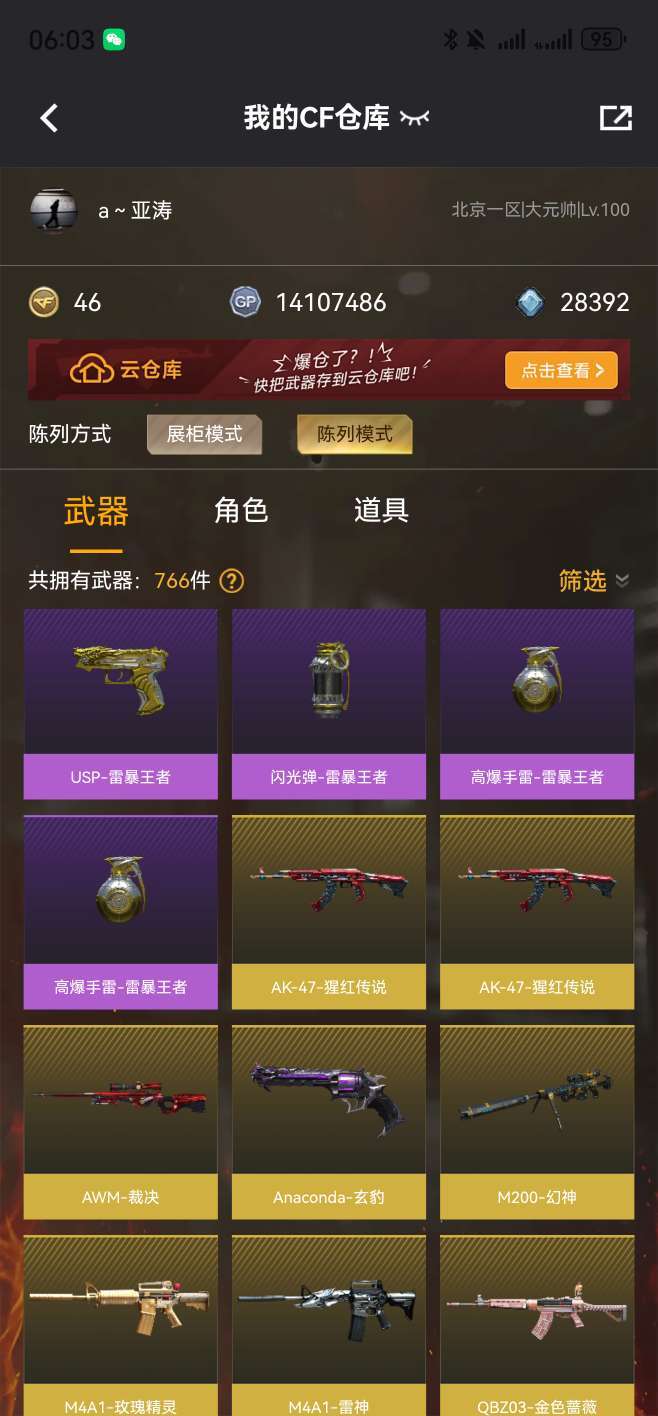This screenshot has height=1416, width=658.
Task: View the AWM-裁决 sniper card
Action: click(x=121, y=1122)
